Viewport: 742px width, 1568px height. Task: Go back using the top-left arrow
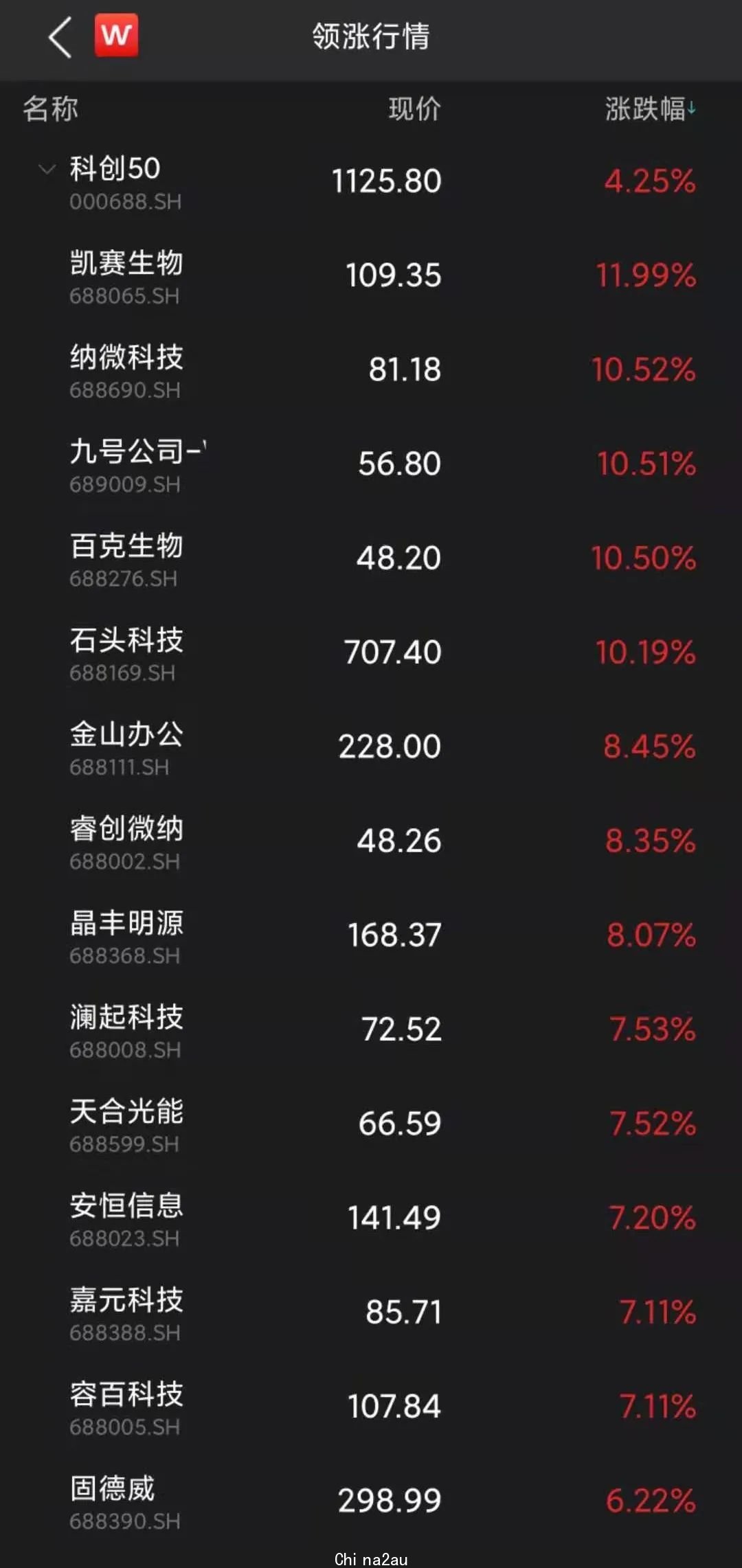click(x=60, y=37)
